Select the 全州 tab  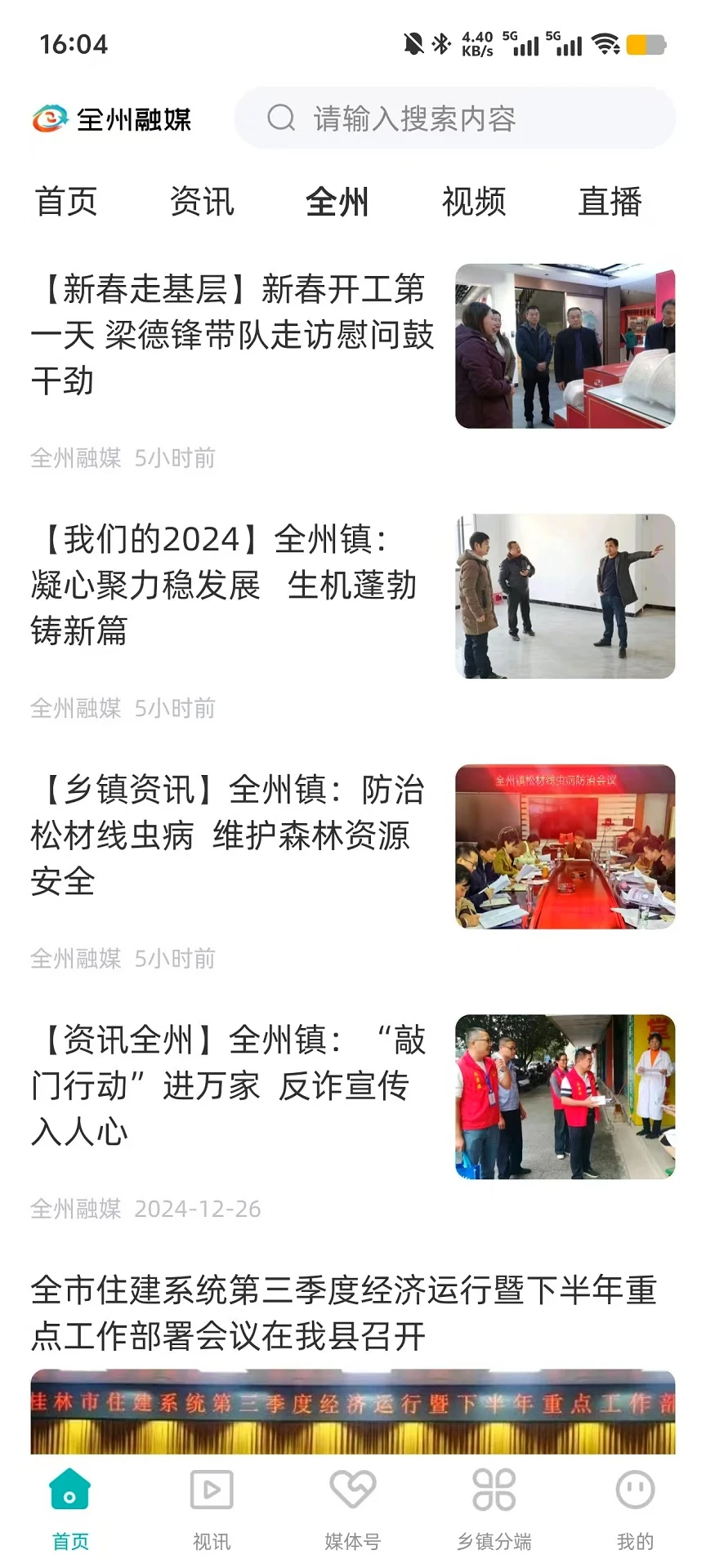click(x=337, y=202)
